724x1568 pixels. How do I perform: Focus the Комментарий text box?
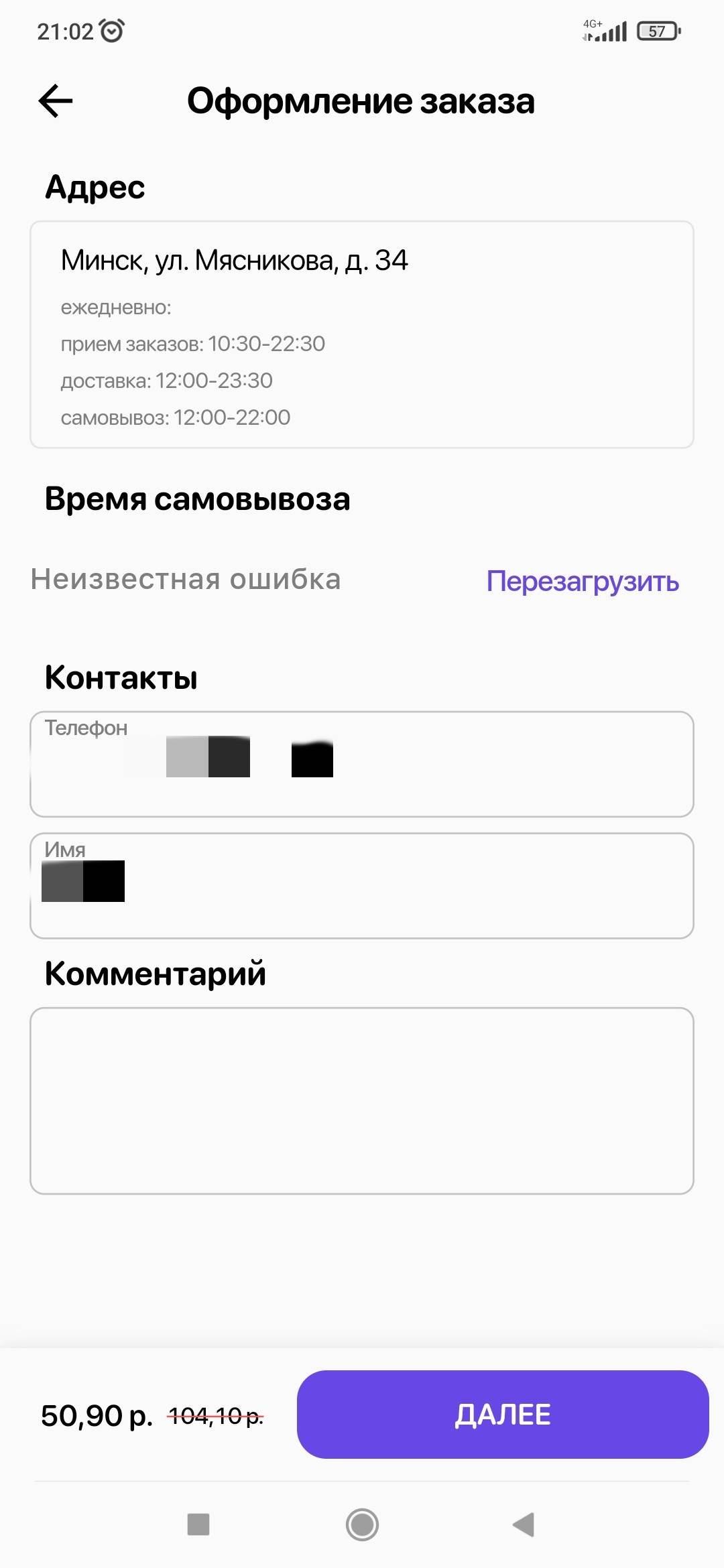[x=362, y=1100]
